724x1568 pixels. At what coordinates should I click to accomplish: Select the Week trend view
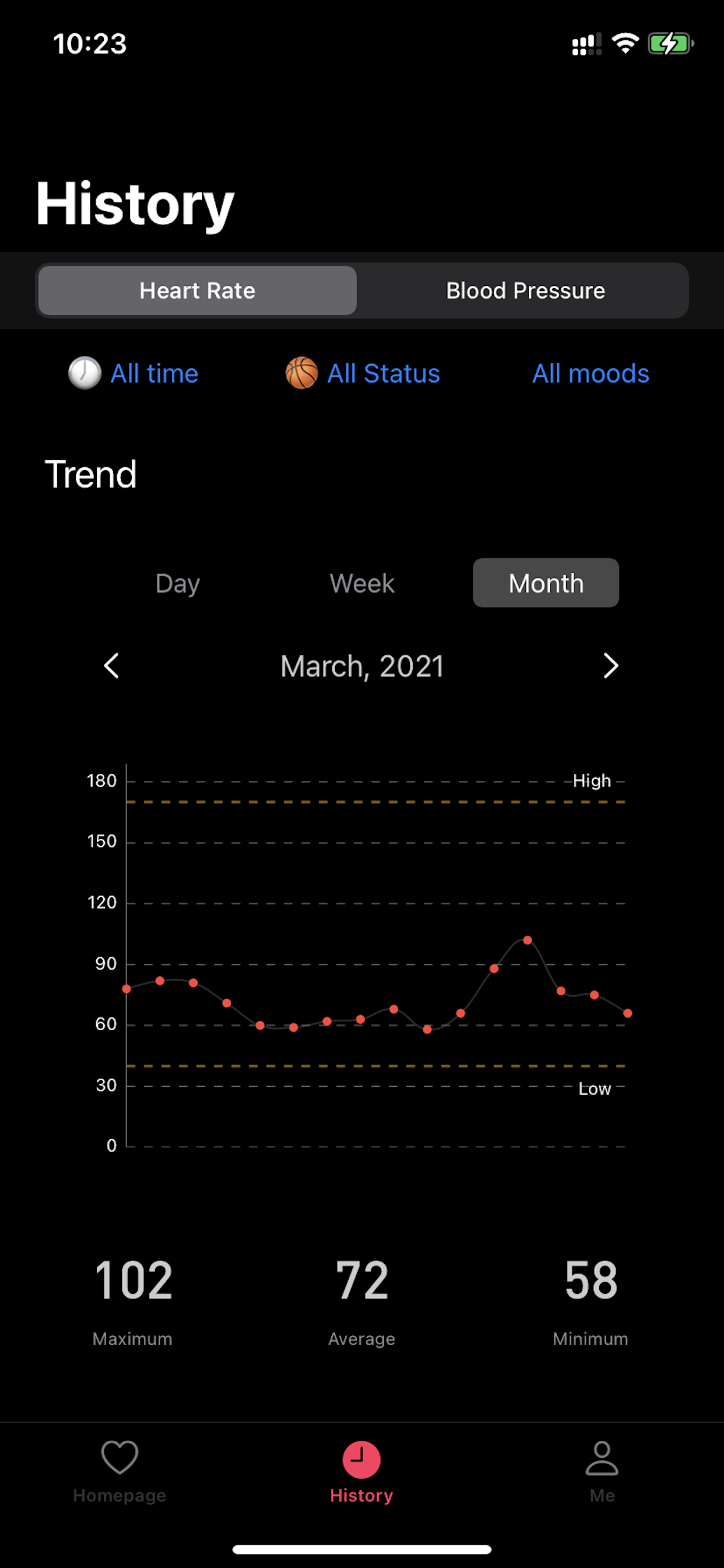(x=361, y=583)
